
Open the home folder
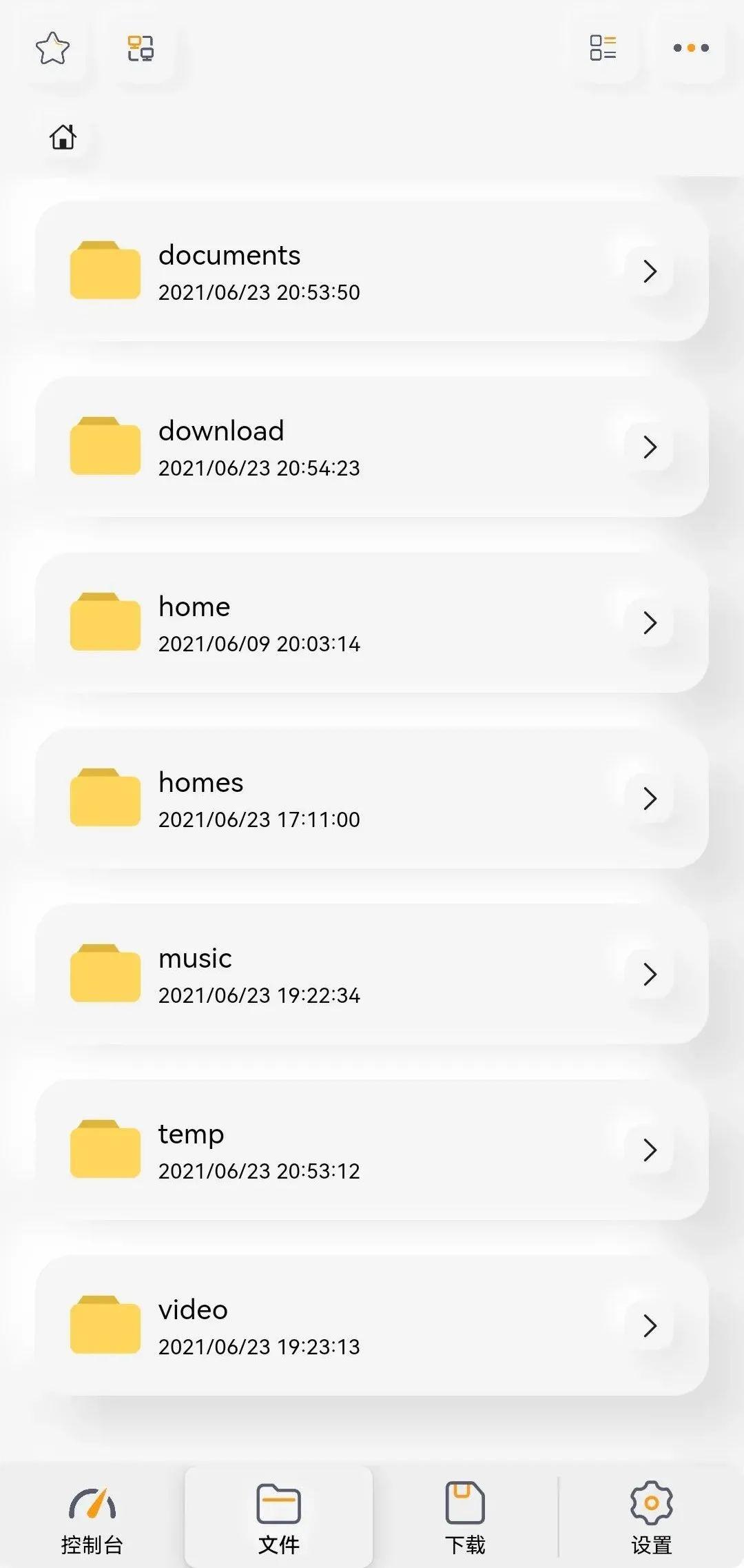pyautogui.click(x=372, y=623)
